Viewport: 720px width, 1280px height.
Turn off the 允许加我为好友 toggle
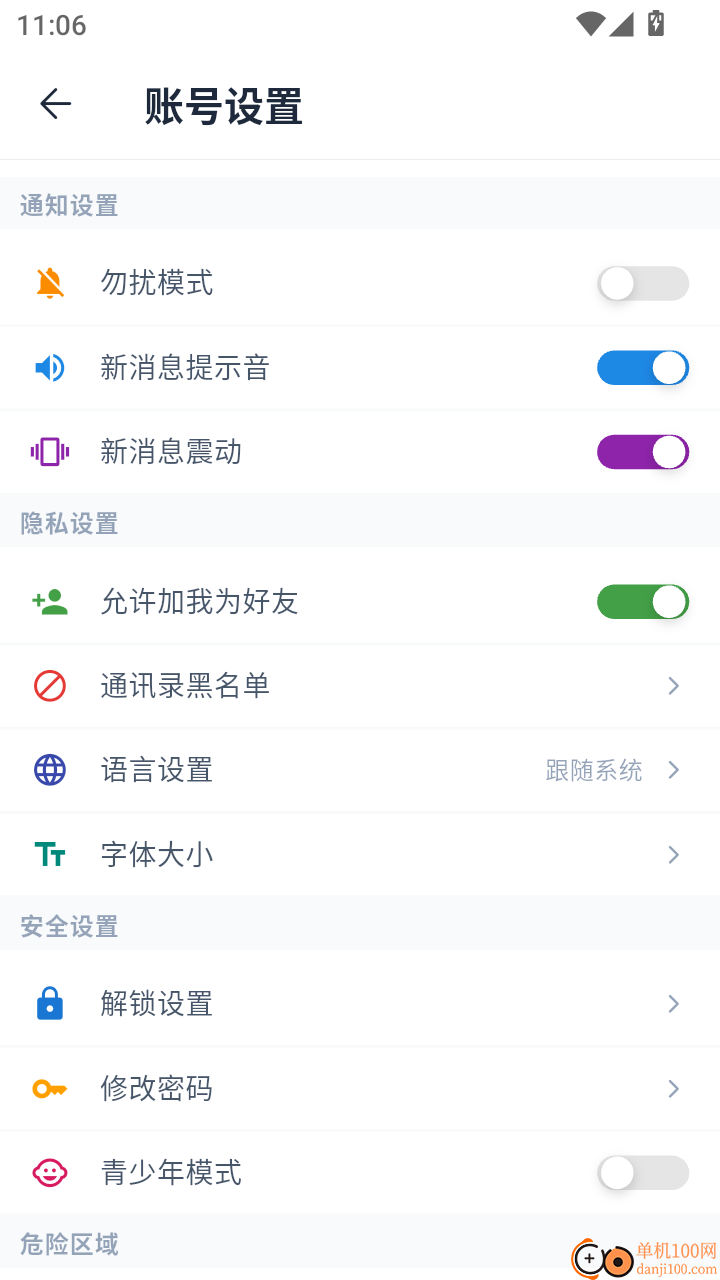[642, 601]
